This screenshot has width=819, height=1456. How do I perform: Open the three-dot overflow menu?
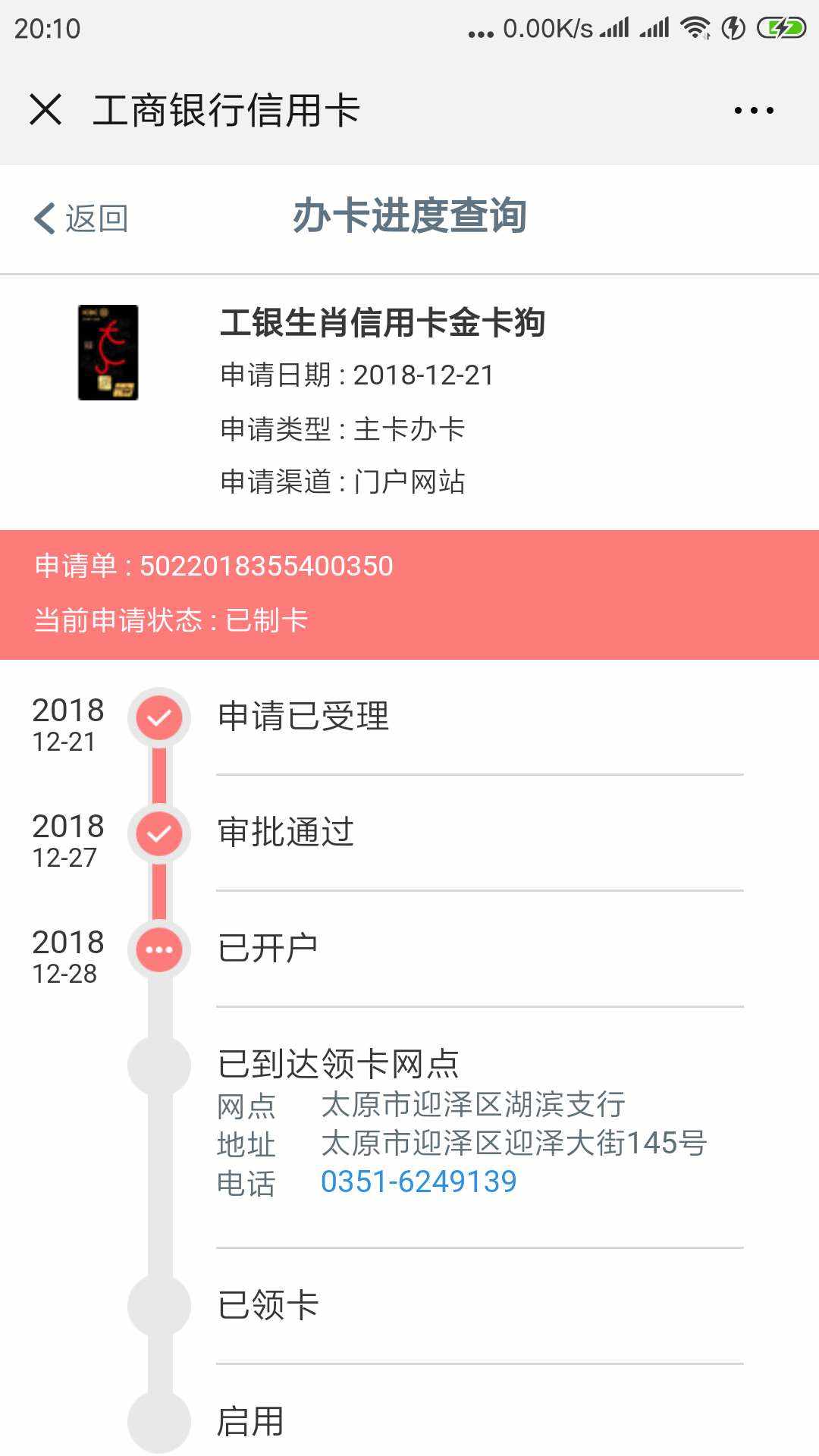754,111
